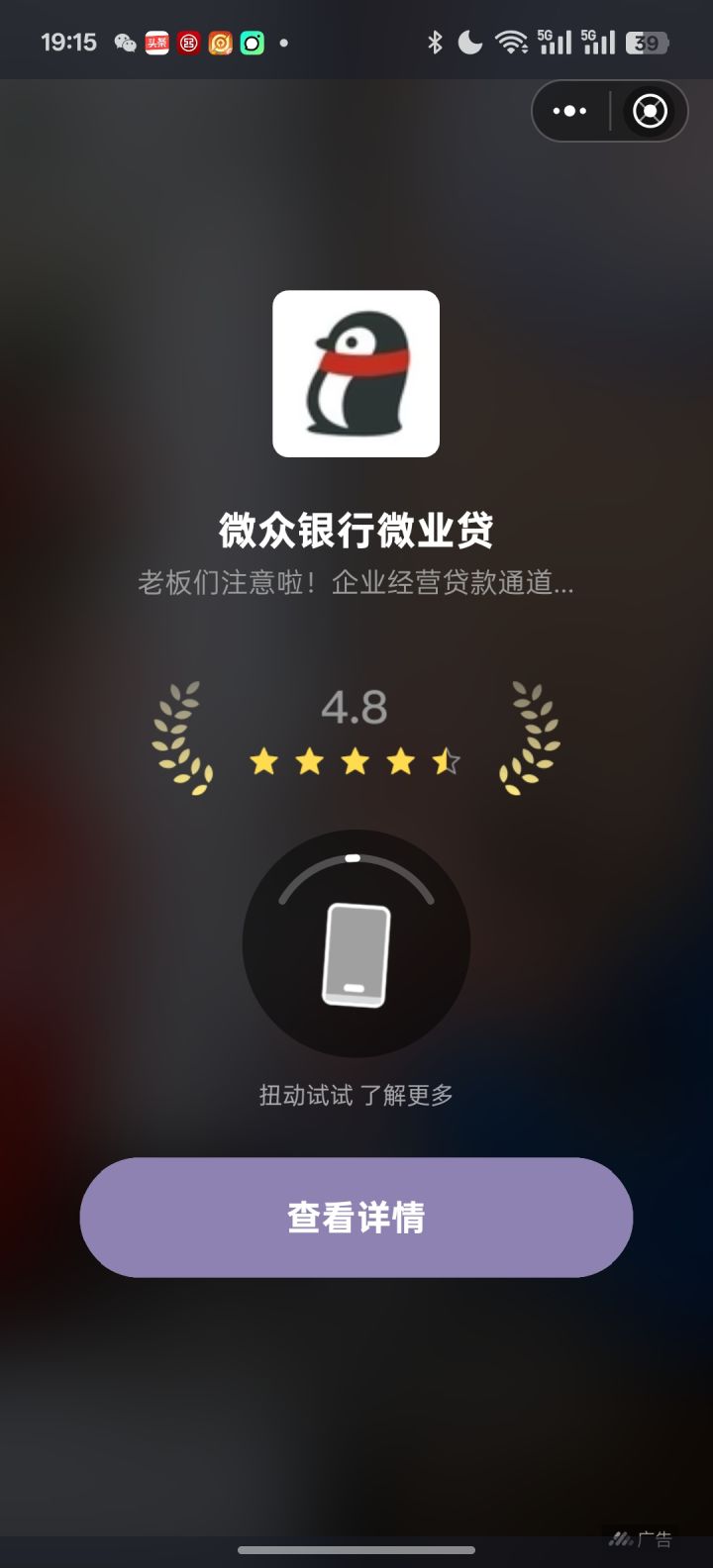
Task: Open the three-dot more options capsule menu
Action: 569,111
